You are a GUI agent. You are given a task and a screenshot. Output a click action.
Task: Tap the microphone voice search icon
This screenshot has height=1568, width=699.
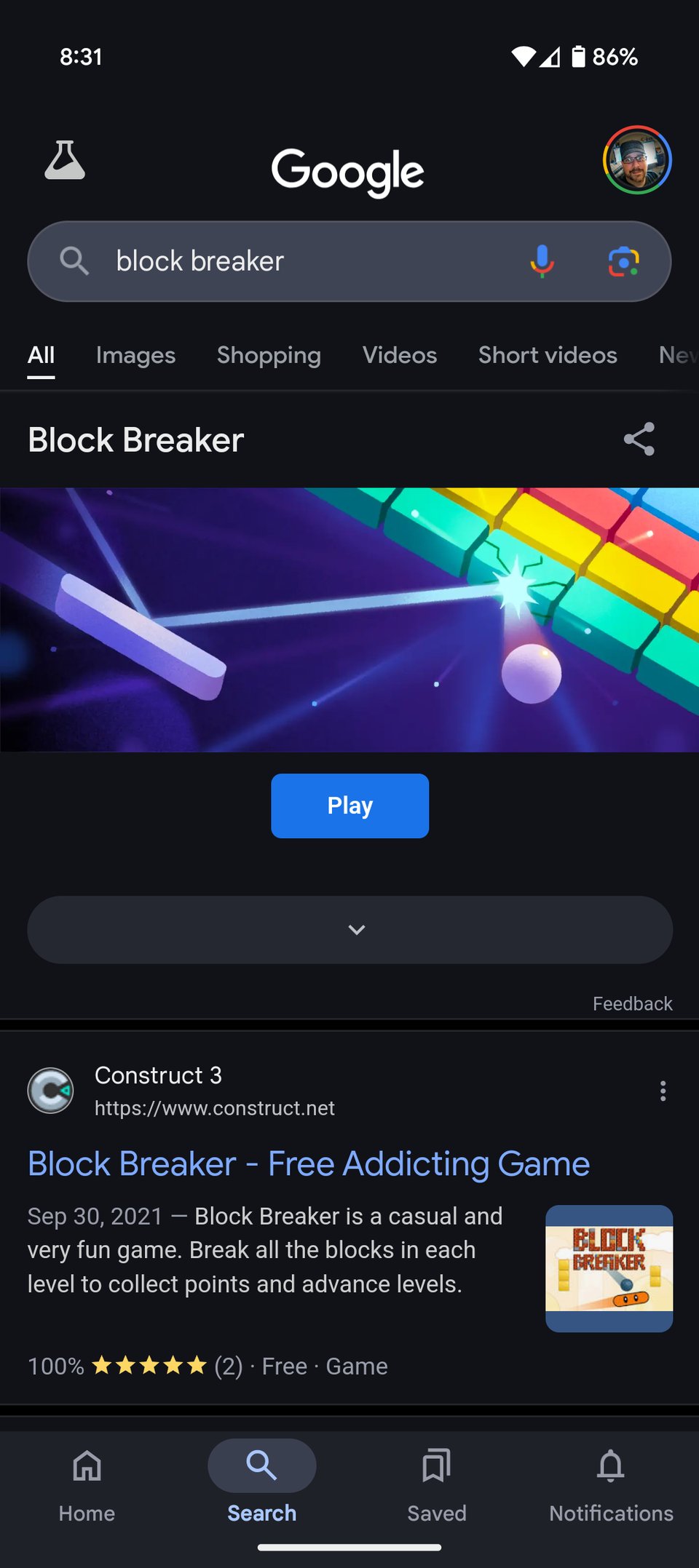[x=542, y=261]
